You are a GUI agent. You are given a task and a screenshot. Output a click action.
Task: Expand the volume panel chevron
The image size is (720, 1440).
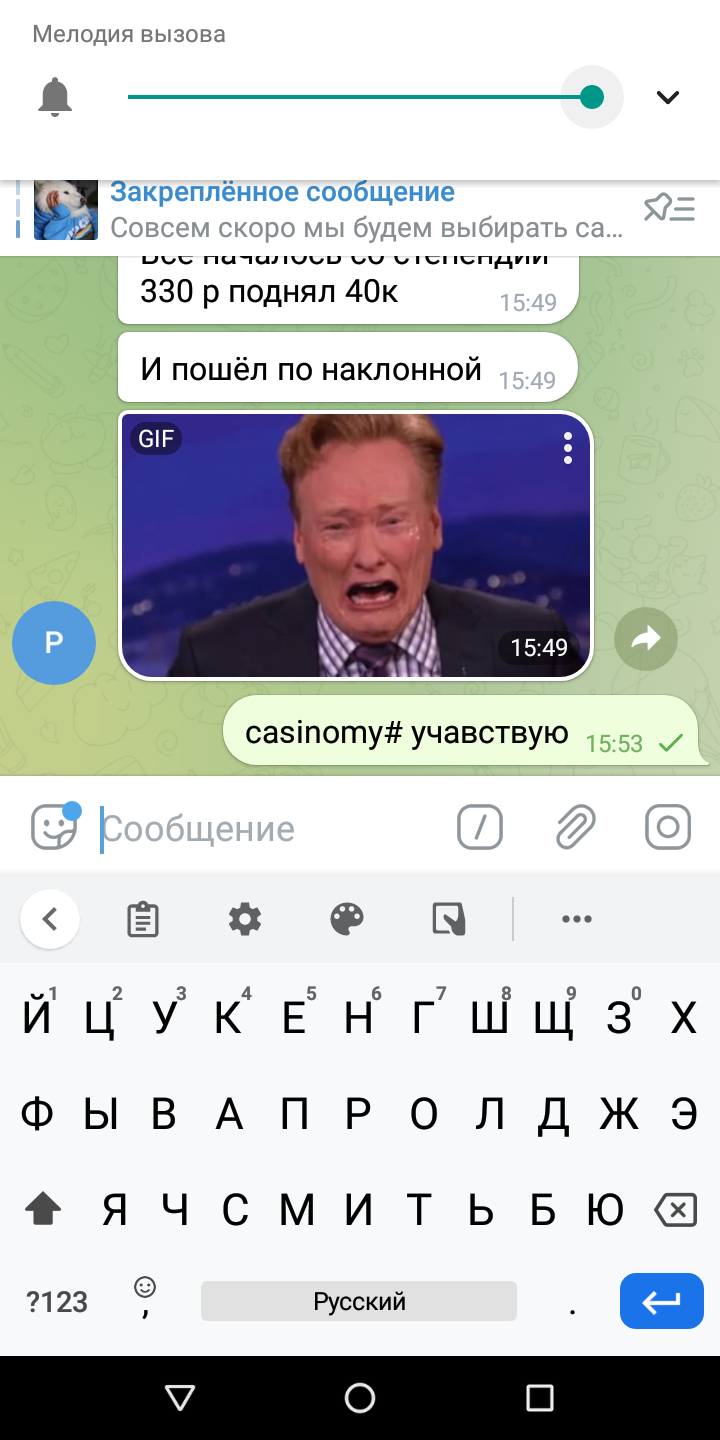[x=667, y=97]
